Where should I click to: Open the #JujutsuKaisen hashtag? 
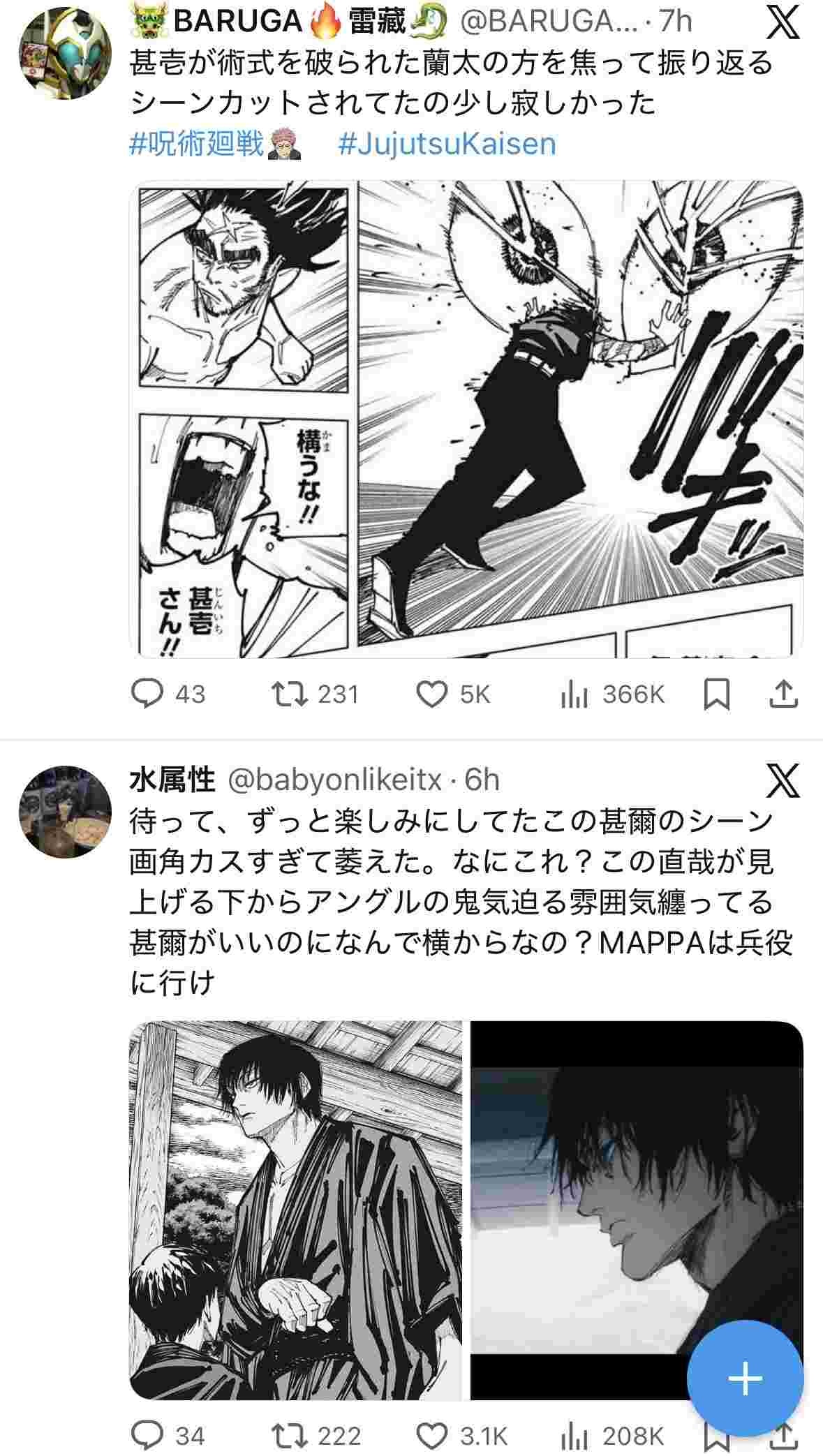447,144
